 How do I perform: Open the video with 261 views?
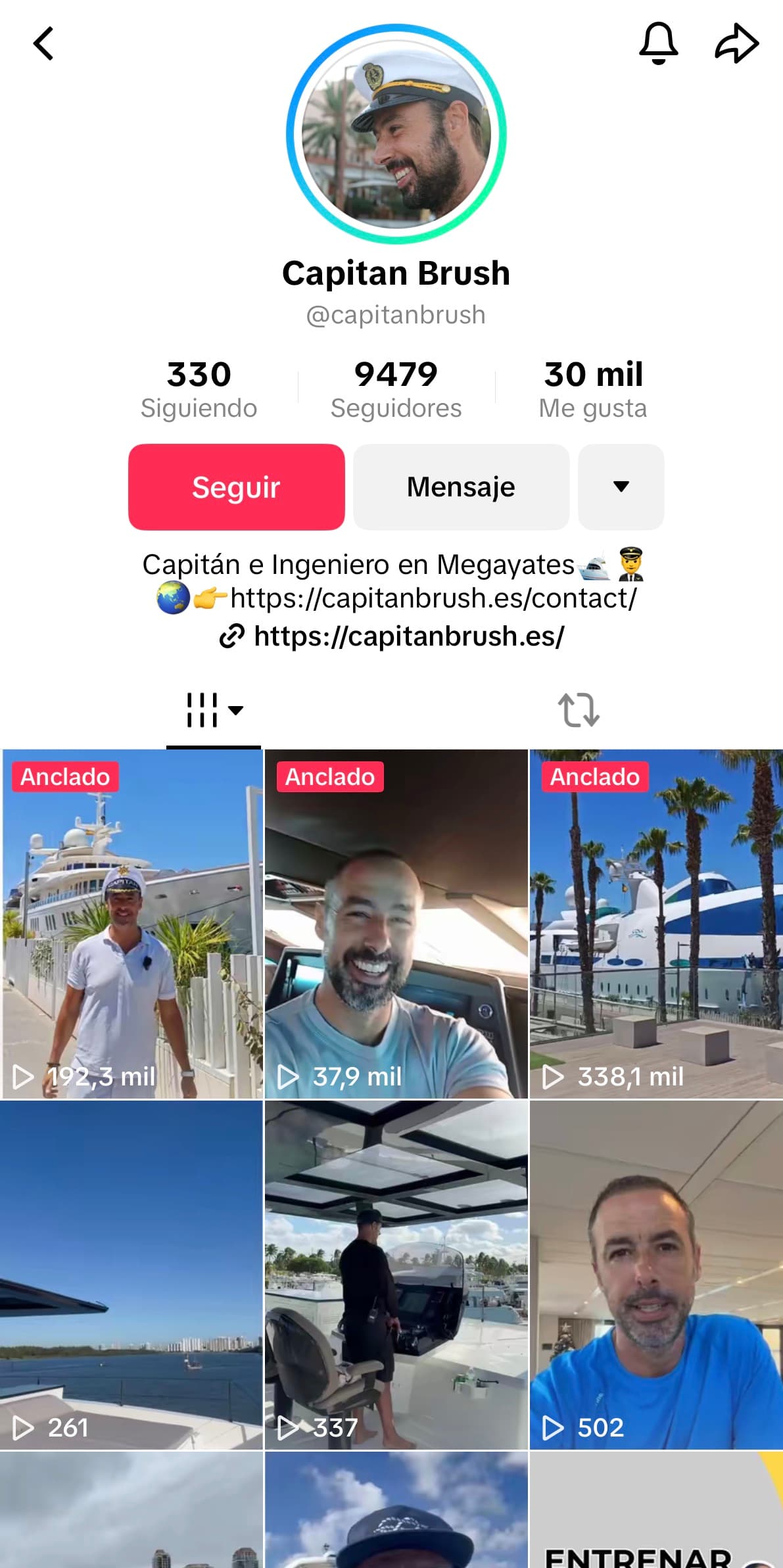131,1275
